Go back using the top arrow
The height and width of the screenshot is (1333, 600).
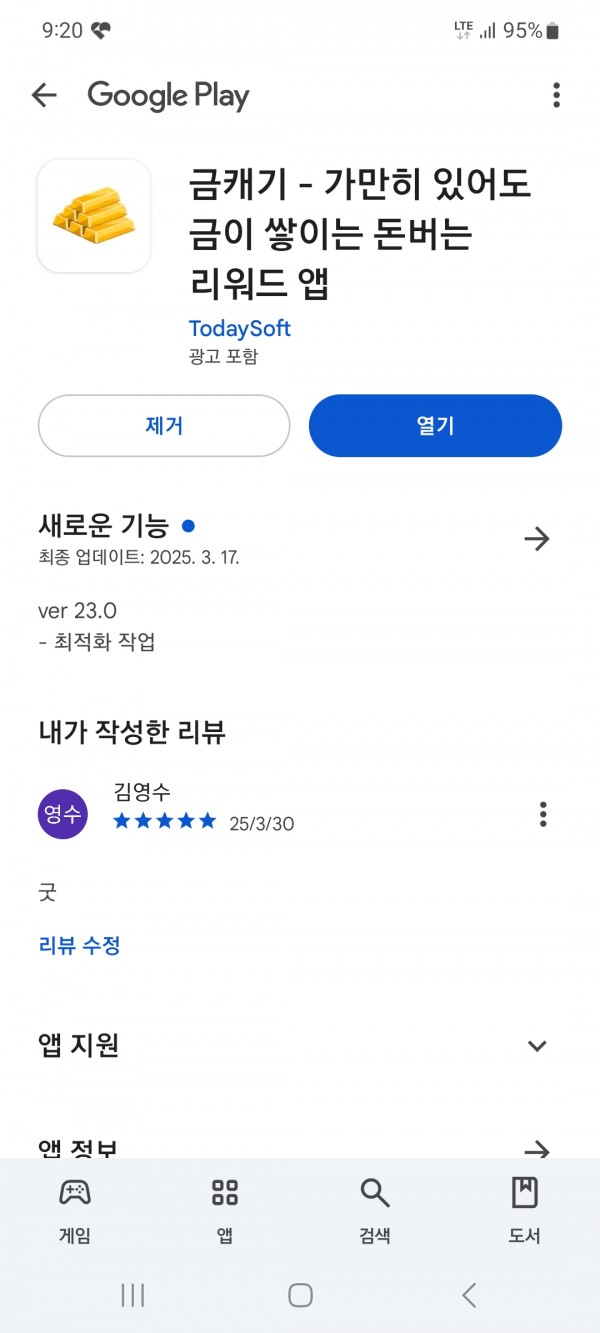44,95
